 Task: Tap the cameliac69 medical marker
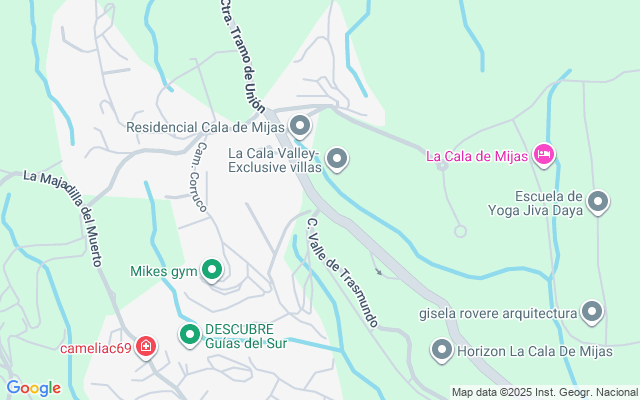click(147, 347)
